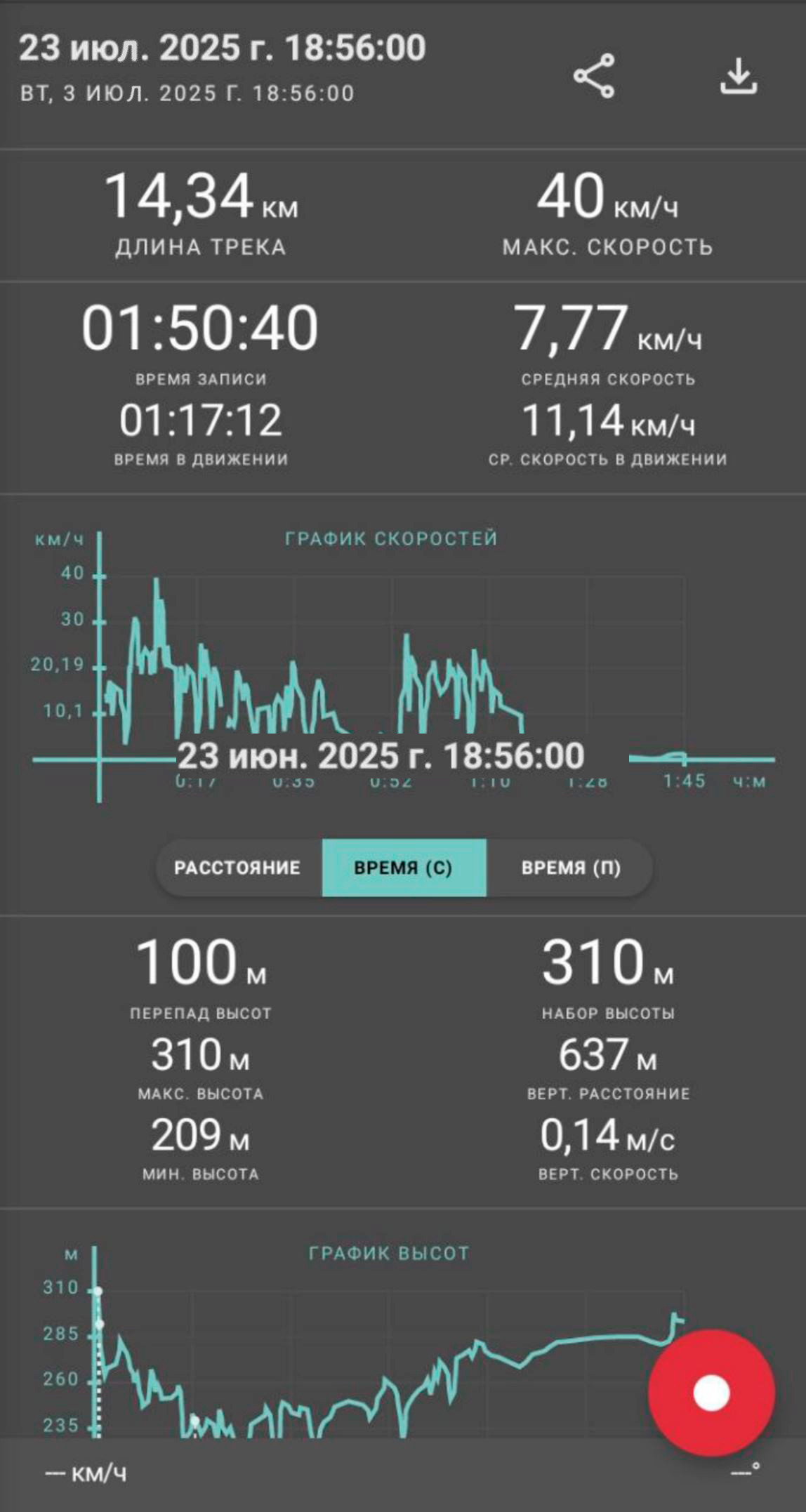Share this recorded track
806x1512 pixels.
tap(594, 76)
